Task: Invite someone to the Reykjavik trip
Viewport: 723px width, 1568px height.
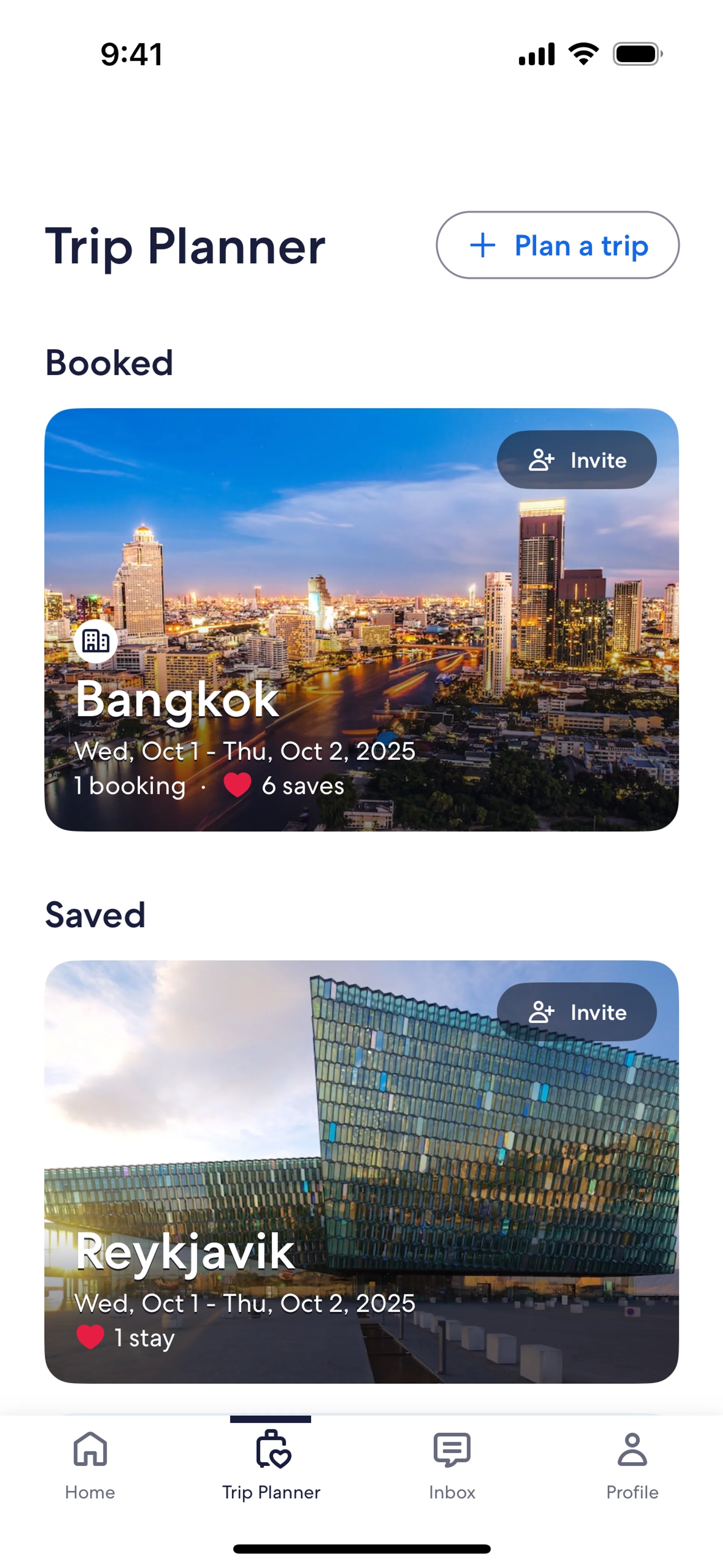Action: point(577,1012)
